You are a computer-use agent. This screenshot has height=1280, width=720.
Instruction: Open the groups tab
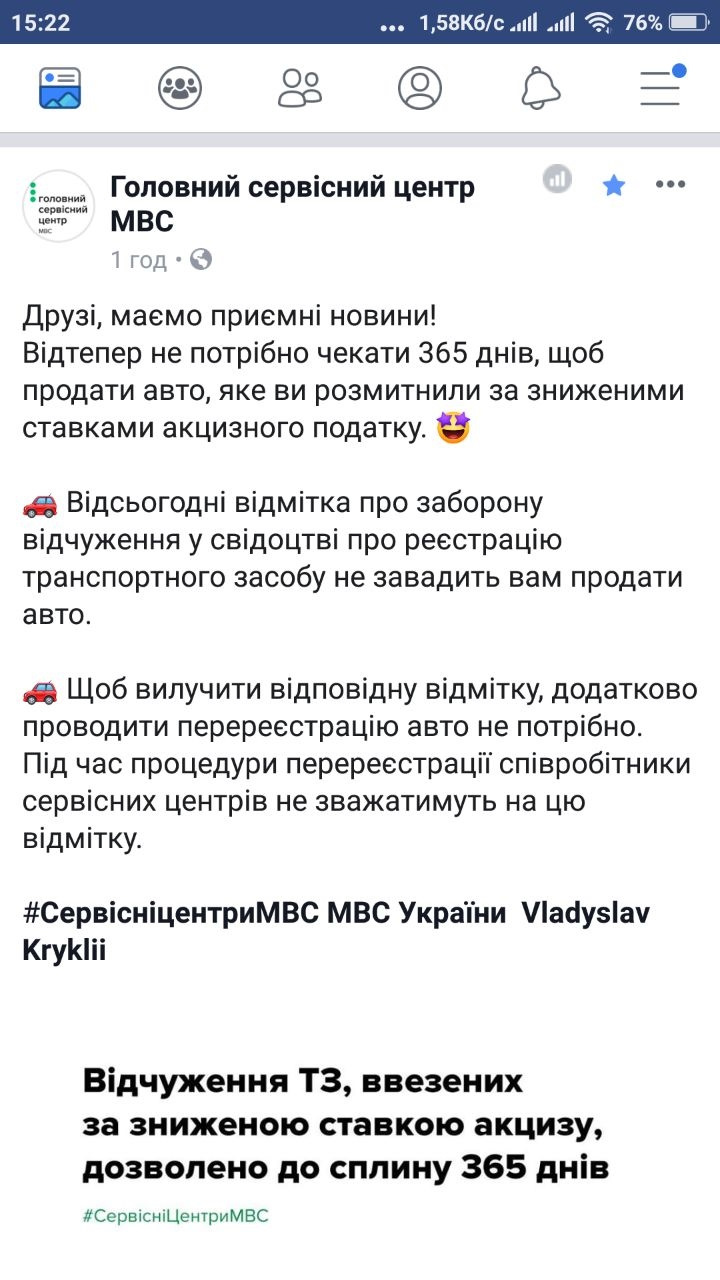[x=180, y=88]
